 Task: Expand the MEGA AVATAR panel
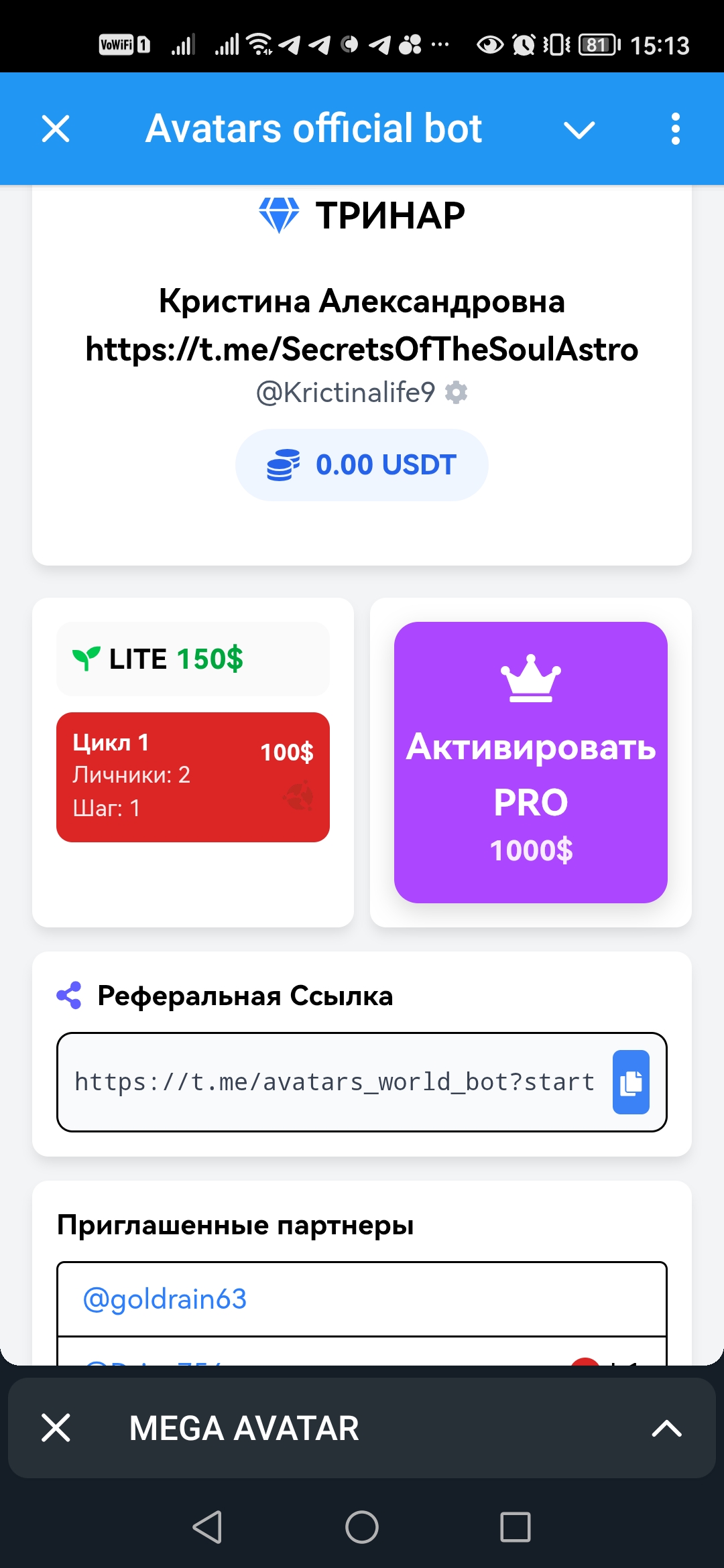(666, 1428)
